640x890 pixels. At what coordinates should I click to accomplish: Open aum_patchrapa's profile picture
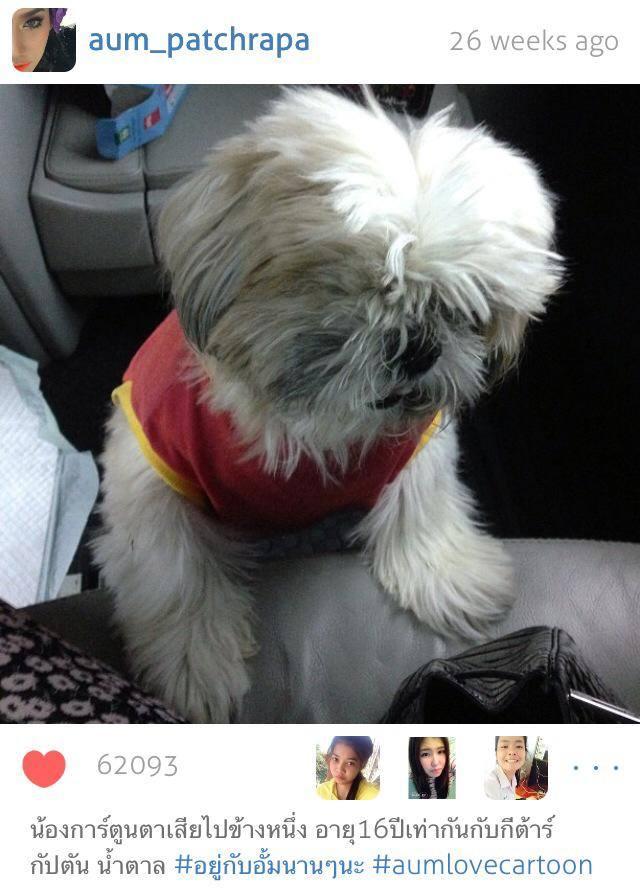point(43,40)
